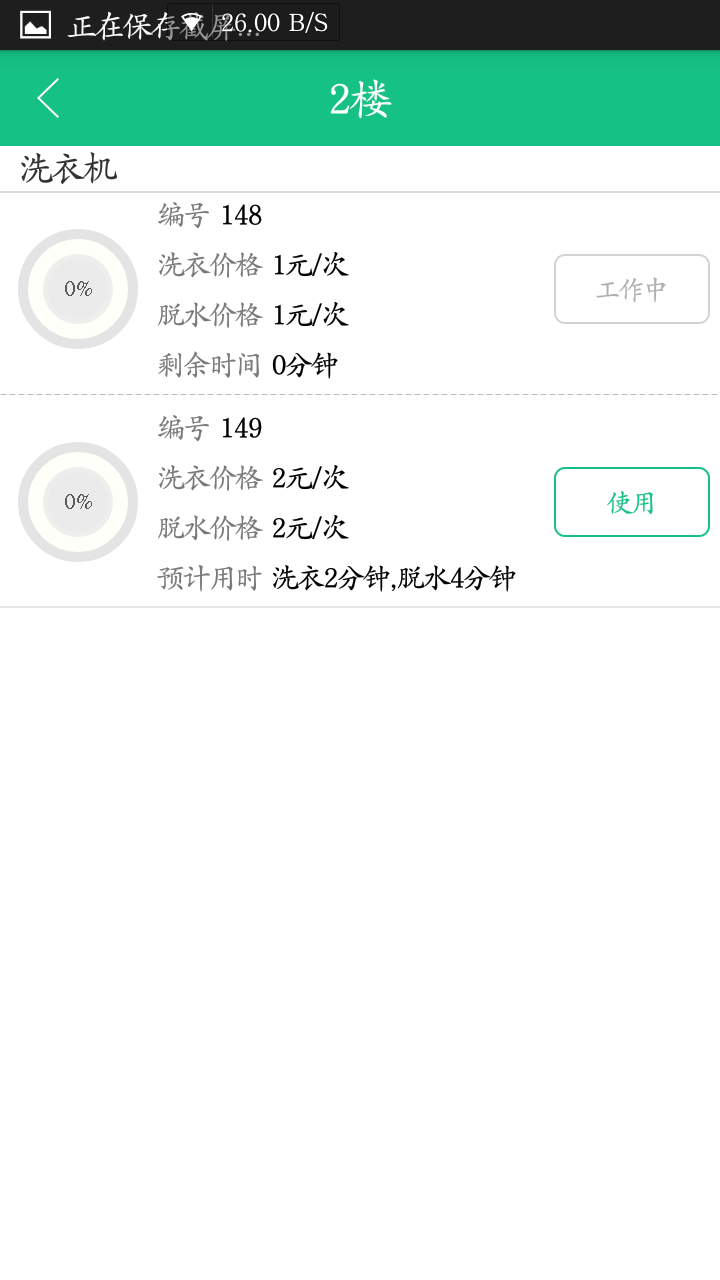The image size is (720, 1280).
Task: Select the 洗衣机 section header
Action: (x=66, y=168)
